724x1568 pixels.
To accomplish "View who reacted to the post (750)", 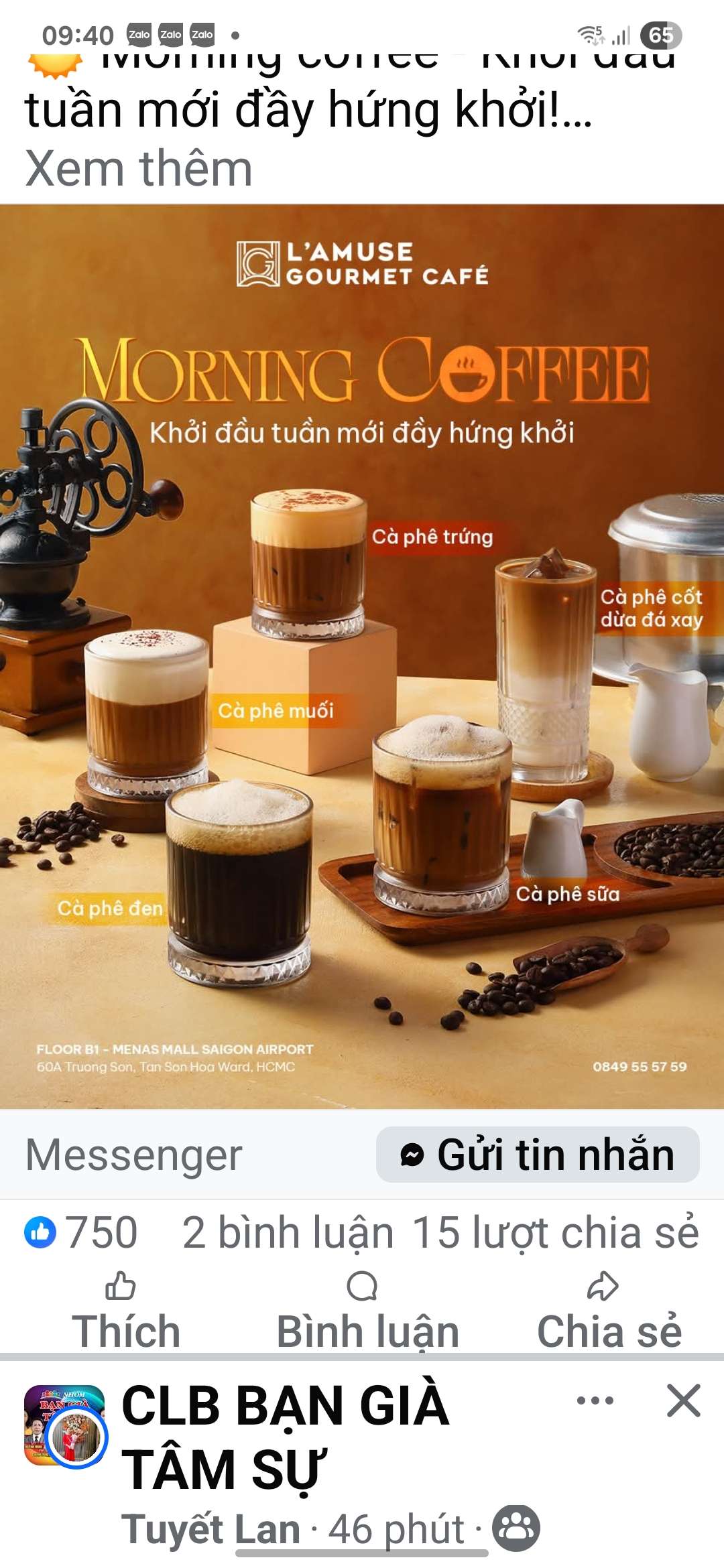I will coord(82,1232).
